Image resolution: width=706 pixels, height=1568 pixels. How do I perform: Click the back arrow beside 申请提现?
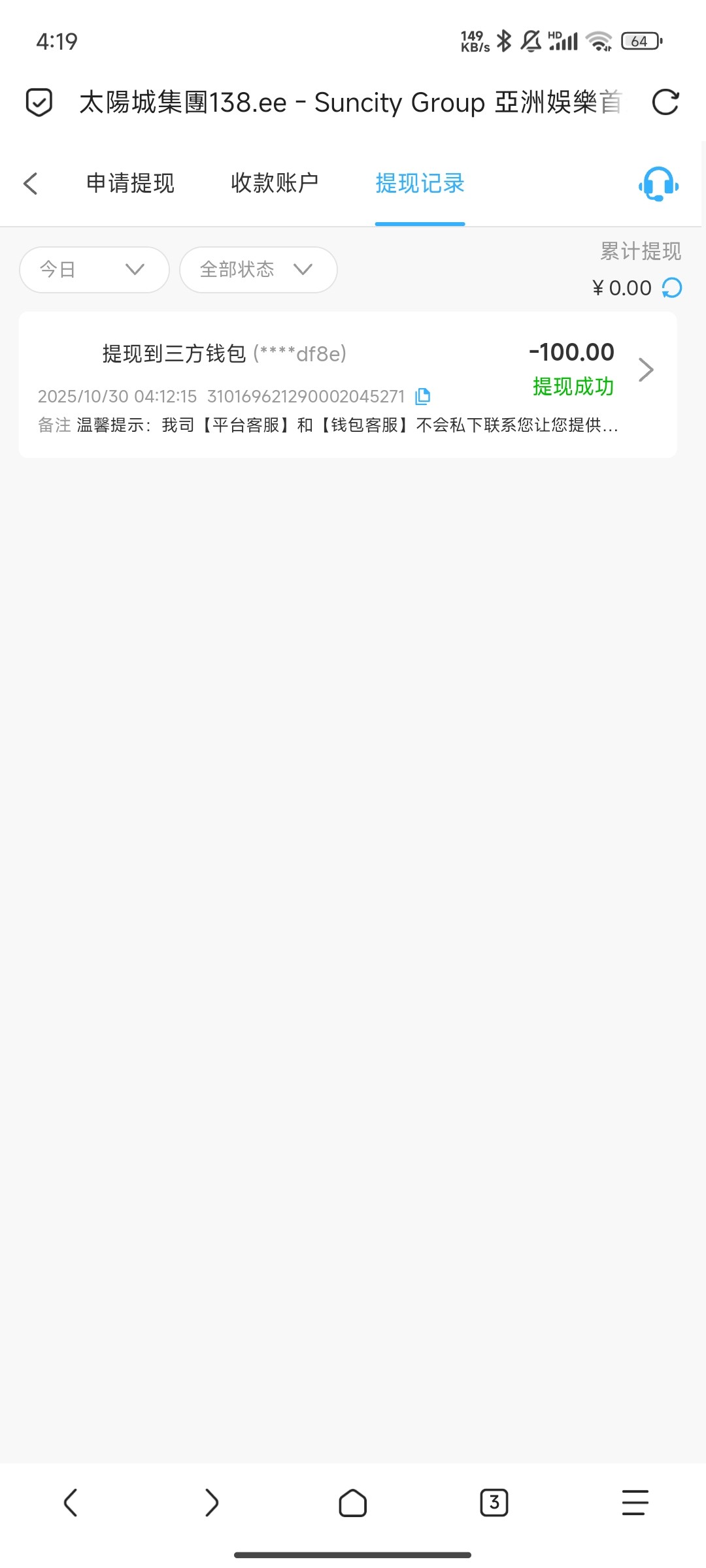(x=30, y=184)
